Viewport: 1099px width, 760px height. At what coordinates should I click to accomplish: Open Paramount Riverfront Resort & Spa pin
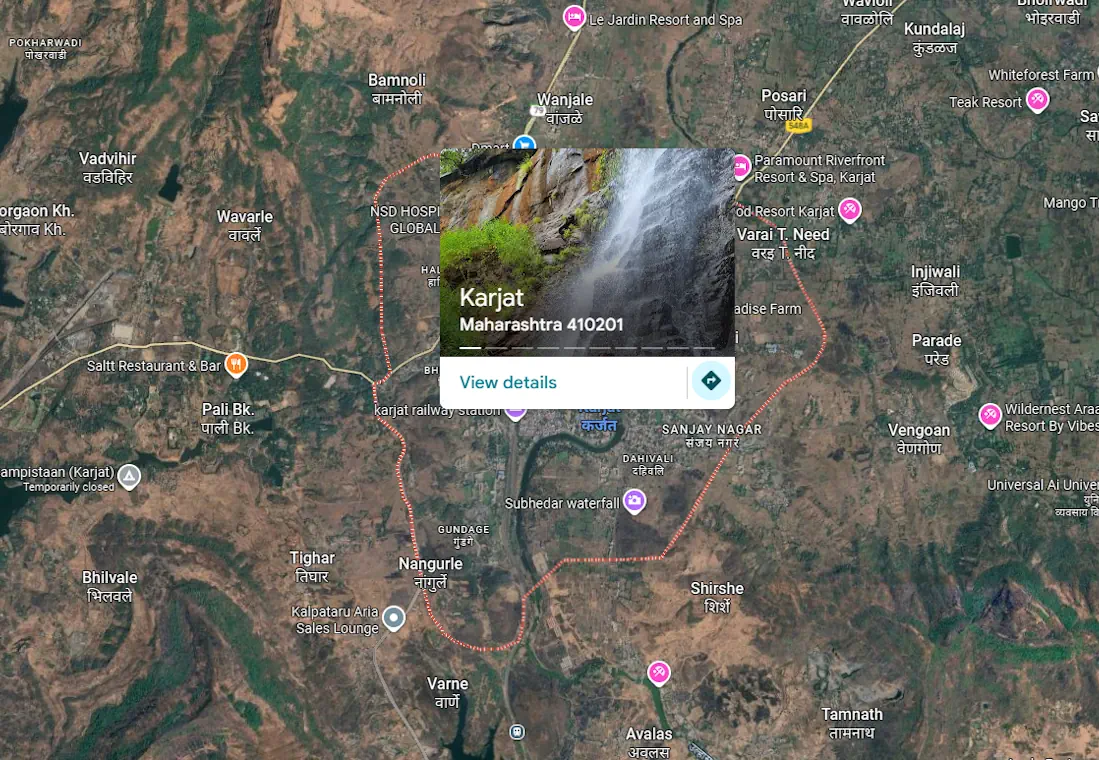(x=740, y=165)
